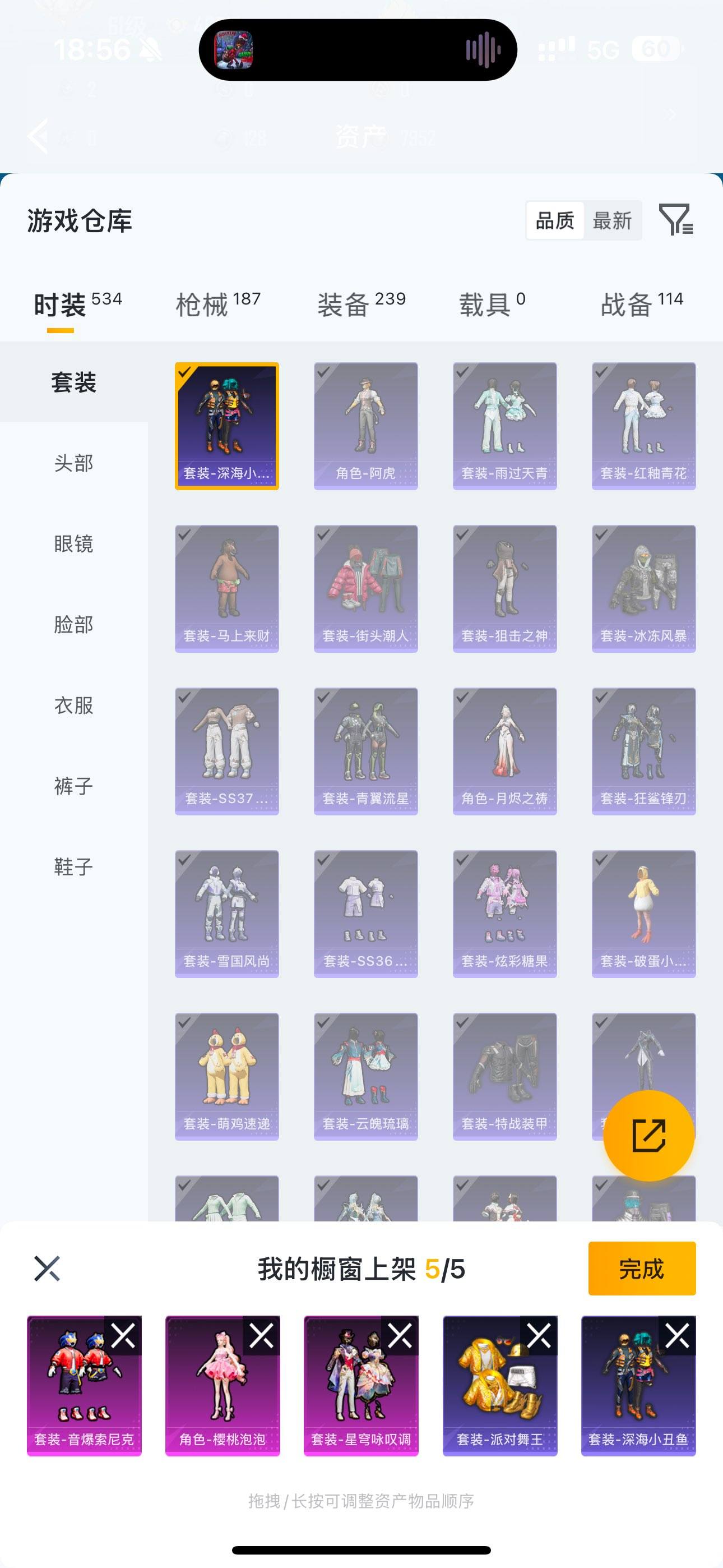Select 头部 in the category sidebar
This screenshot has height=1568, width=723.
pos(72,464)
